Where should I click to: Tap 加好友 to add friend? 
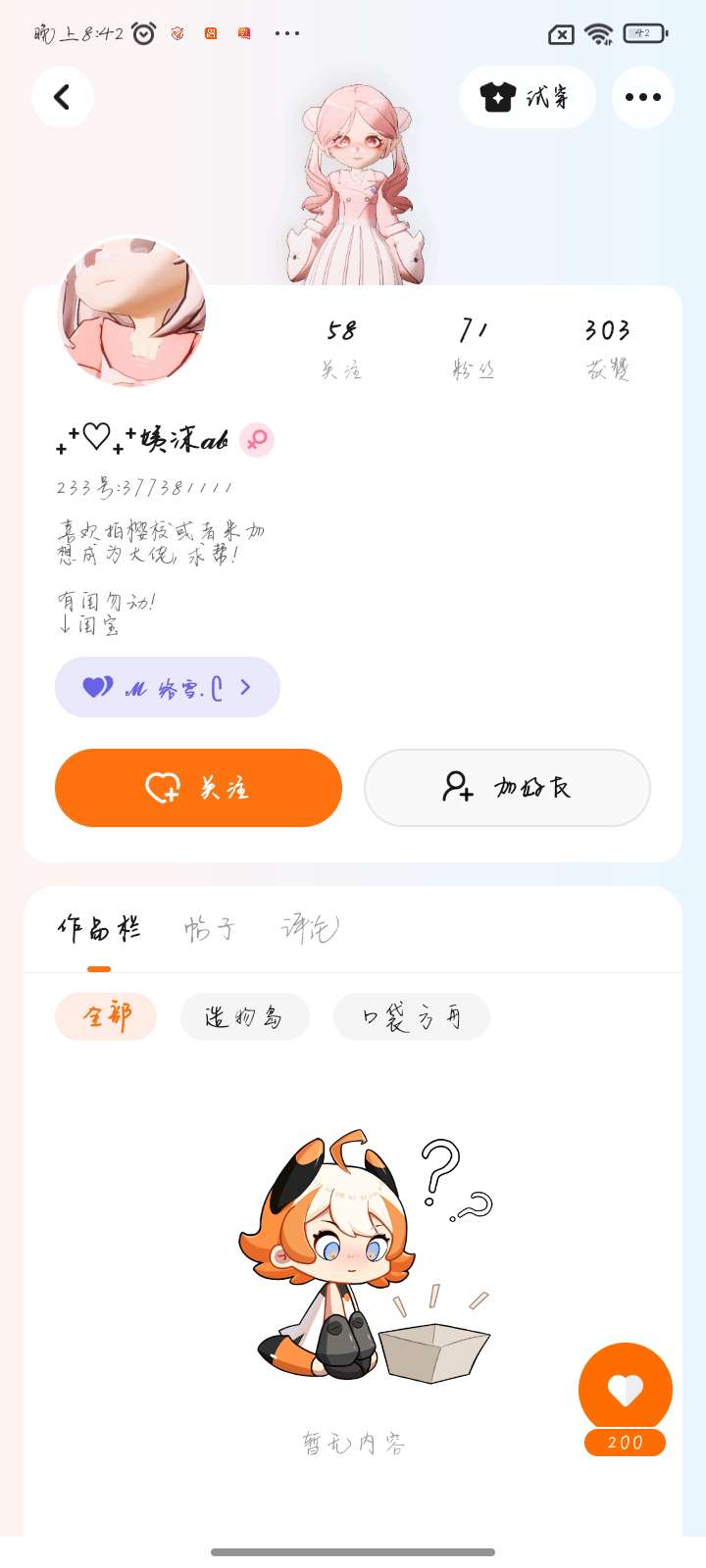(x=507, y=788)
